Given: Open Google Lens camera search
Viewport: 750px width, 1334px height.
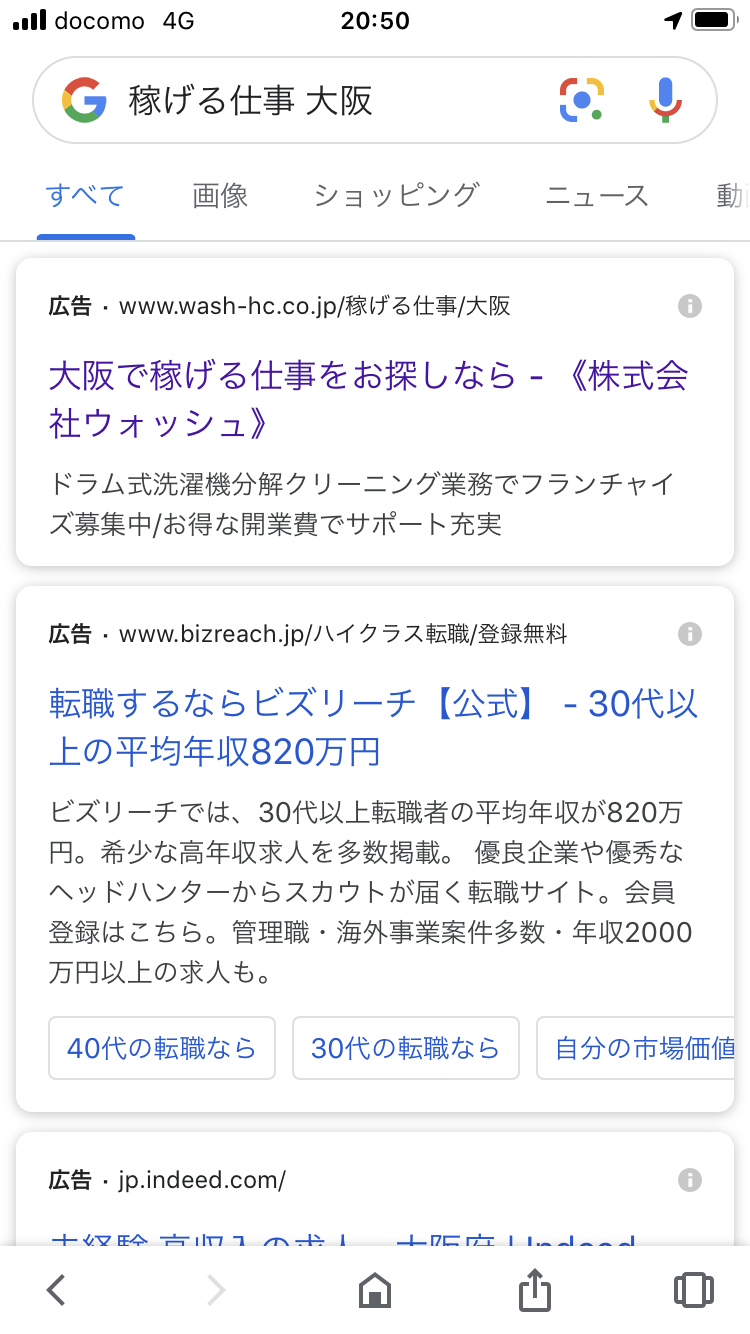Looking at the screenshot, I should tap(583, 100).
